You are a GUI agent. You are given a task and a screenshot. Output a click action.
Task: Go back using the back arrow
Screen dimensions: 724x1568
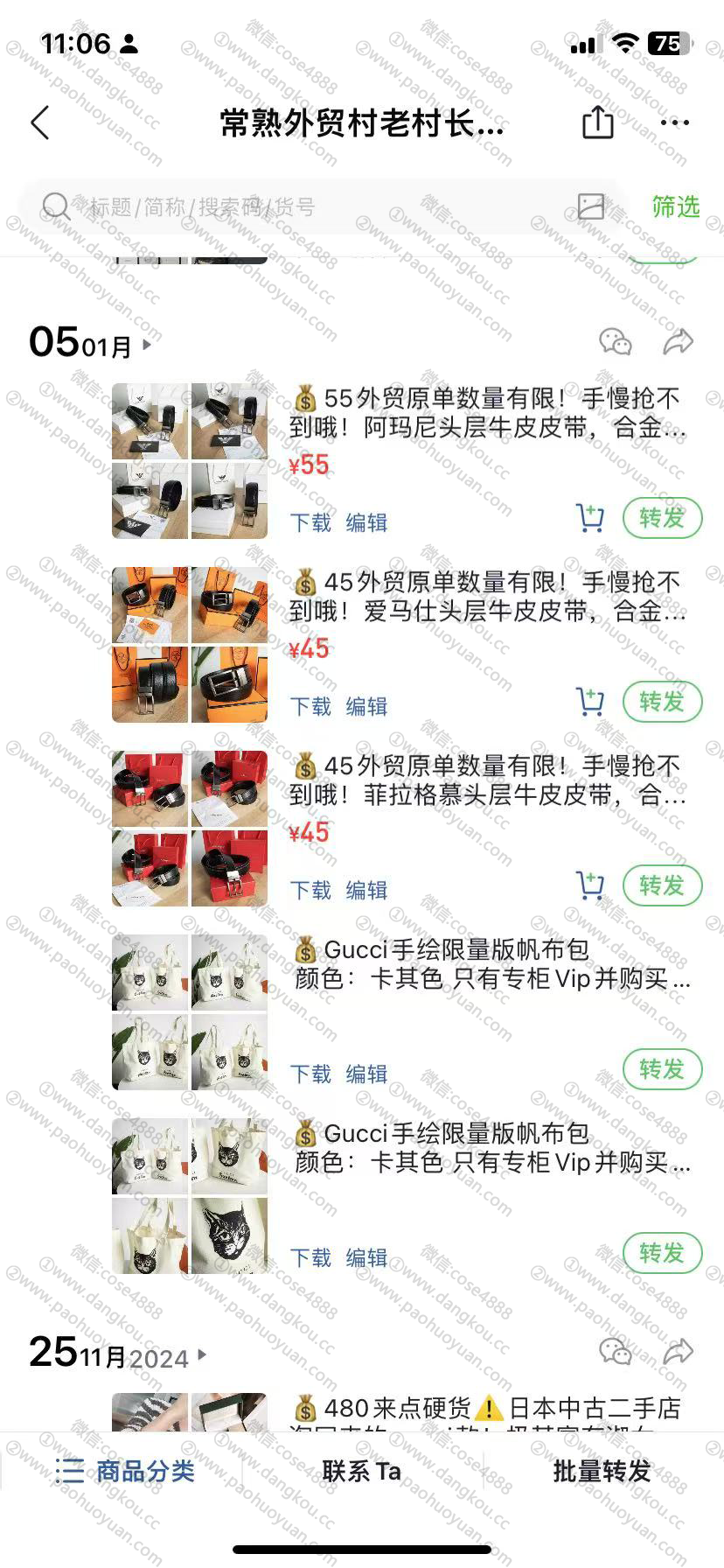point(40,123)
